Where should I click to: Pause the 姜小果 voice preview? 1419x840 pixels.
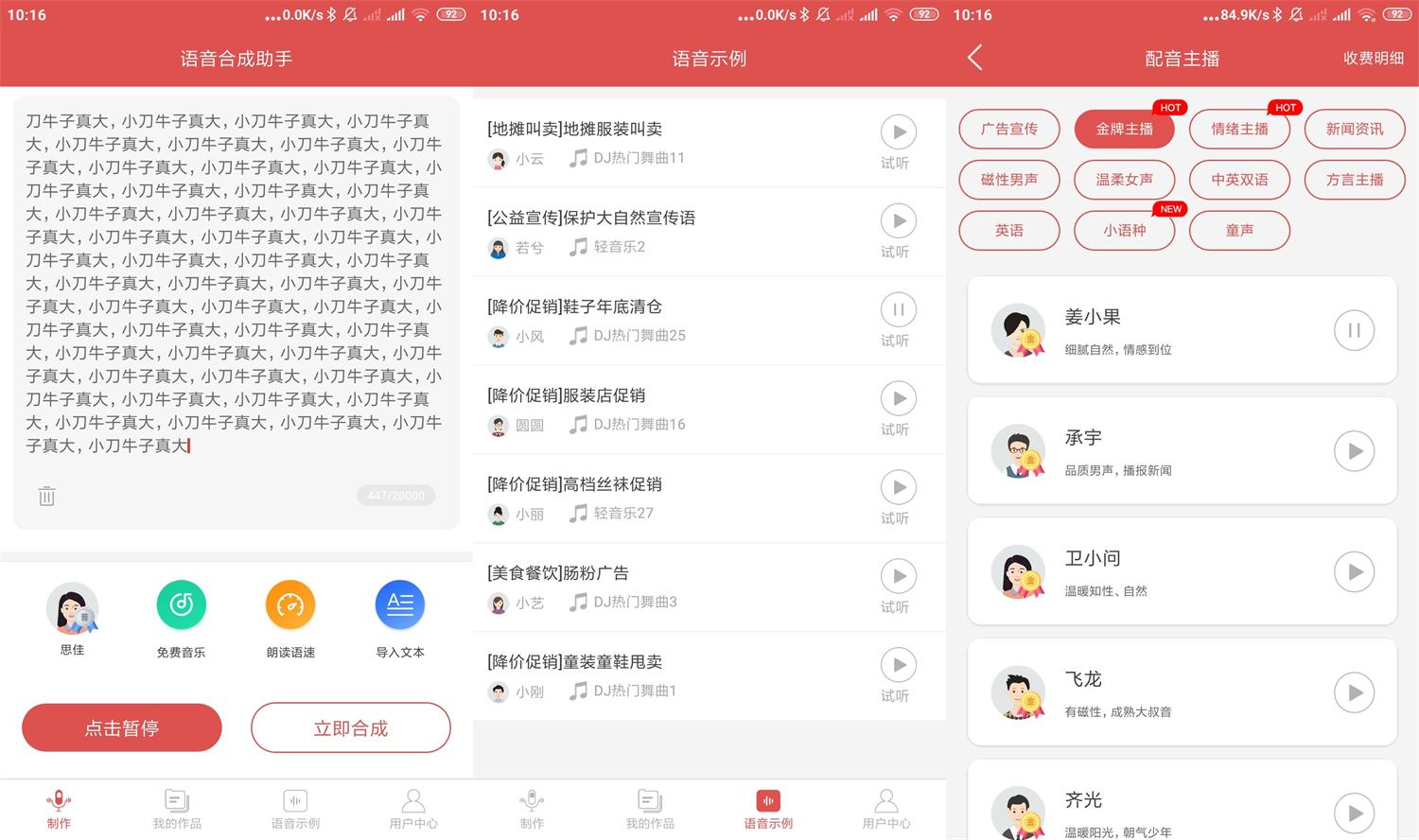pos(1354,330)
